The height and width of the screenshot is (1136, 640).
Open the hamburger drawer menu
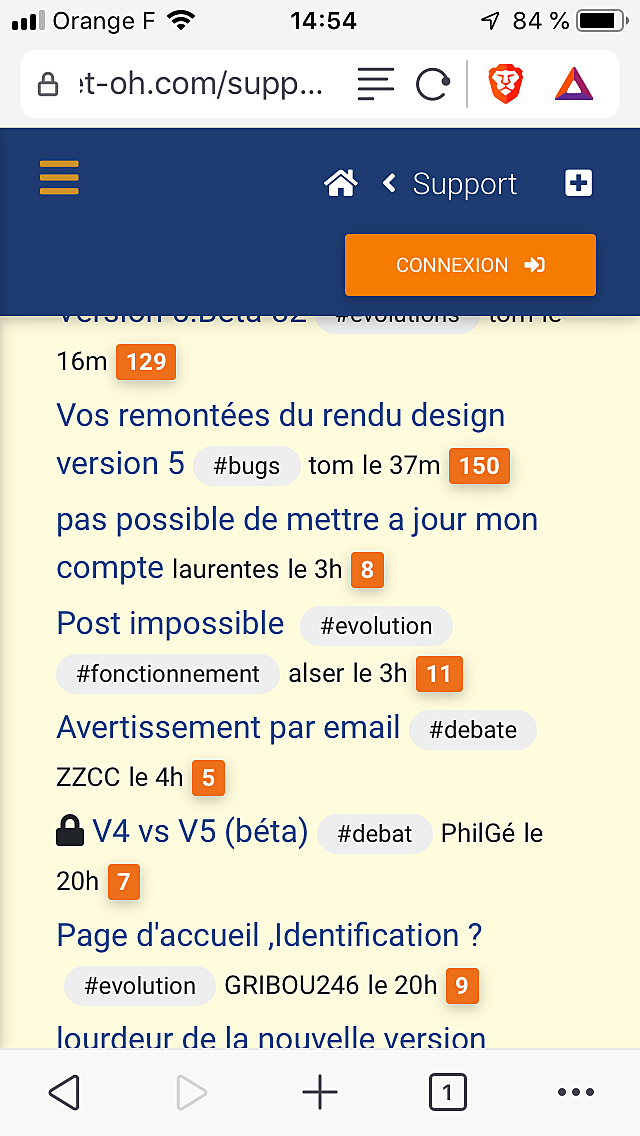click(x=59, y=177)
